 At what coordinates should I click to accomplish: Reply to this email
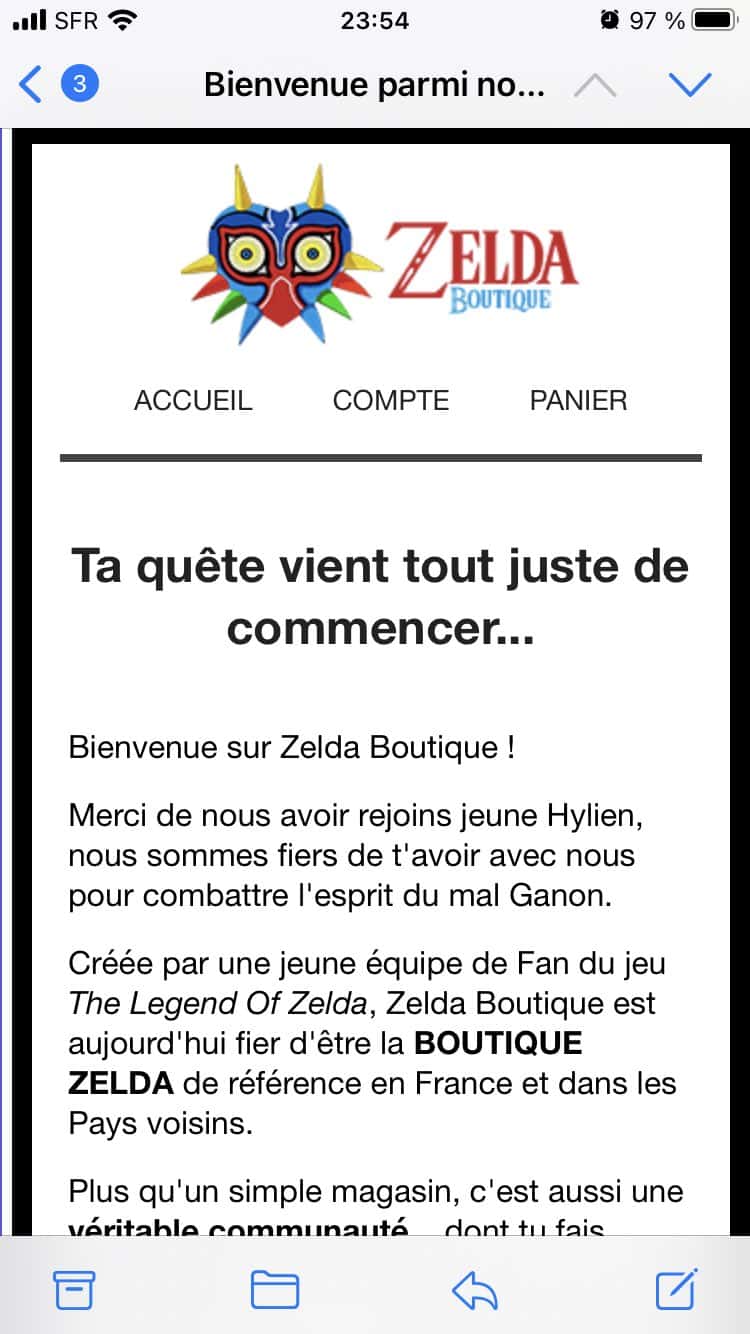point(475,1290)
